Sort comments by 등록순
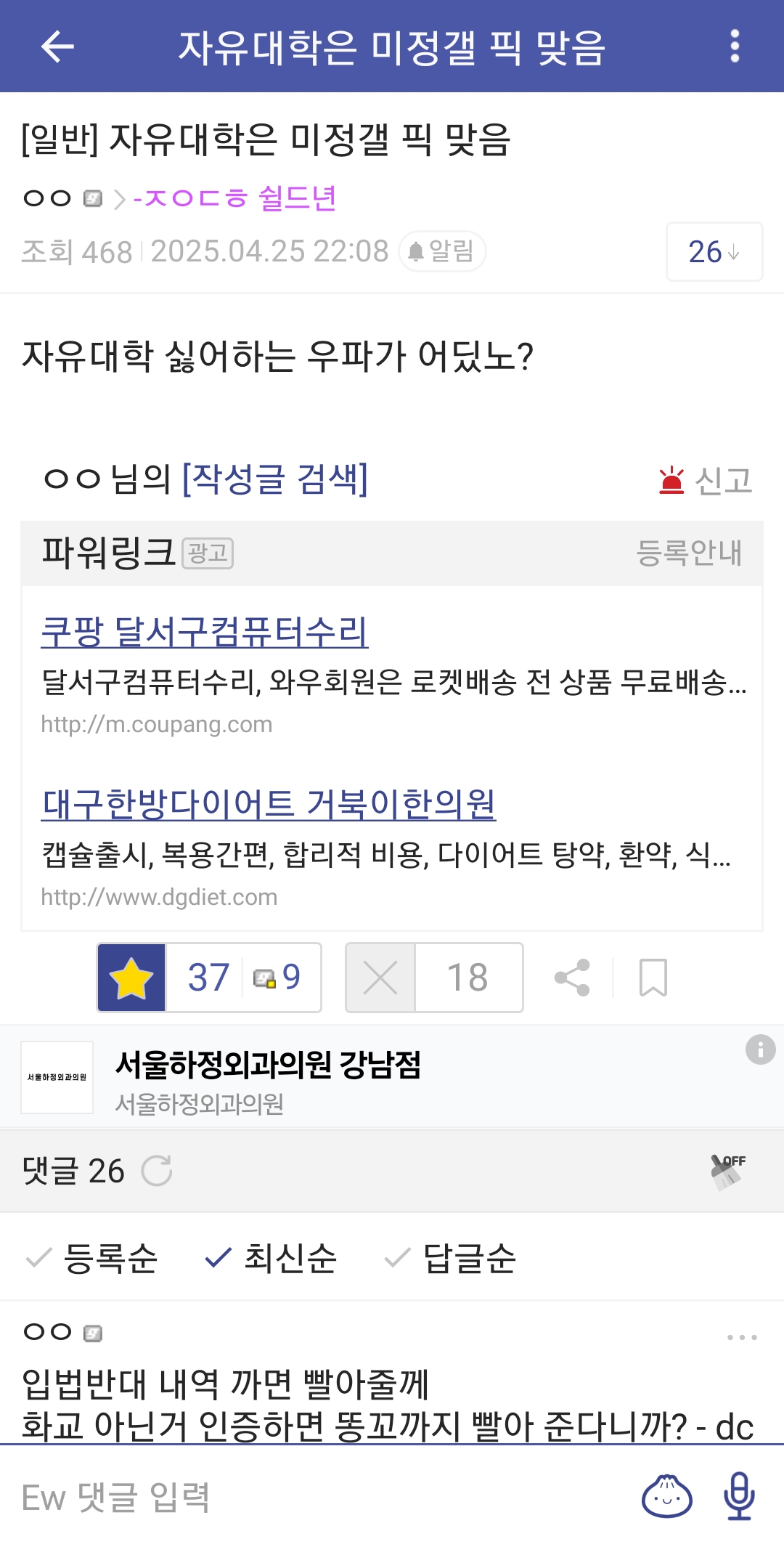The height and width of the screenshot is (1547, 784). 92,1258
